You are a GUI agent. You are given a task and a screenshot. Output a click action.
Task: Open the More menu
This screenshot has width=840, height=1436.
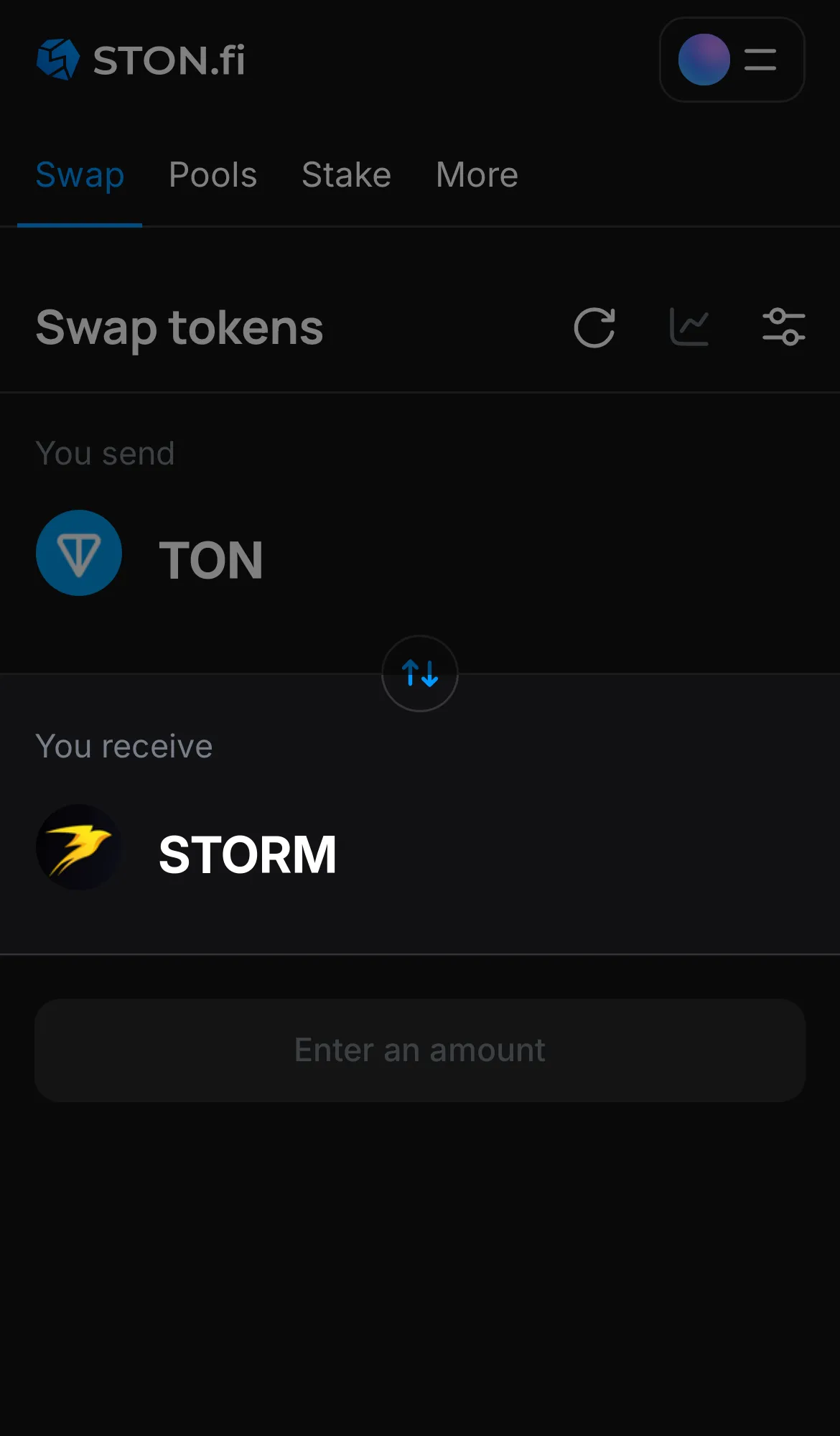tap(476, 174)
